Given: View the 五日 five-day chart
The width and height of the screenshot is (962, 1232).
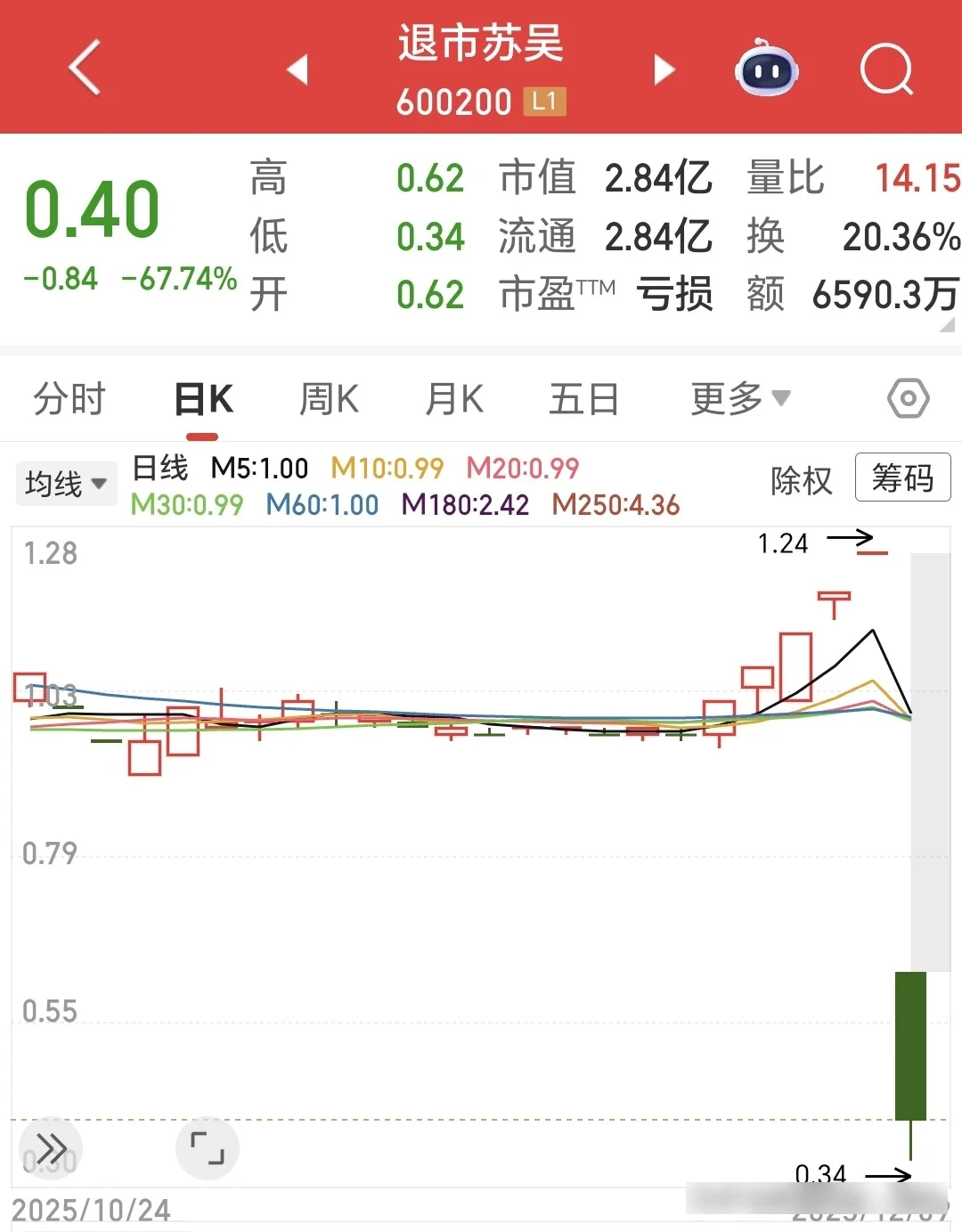Looking at the screenshot, I should [x=583, y=398].
